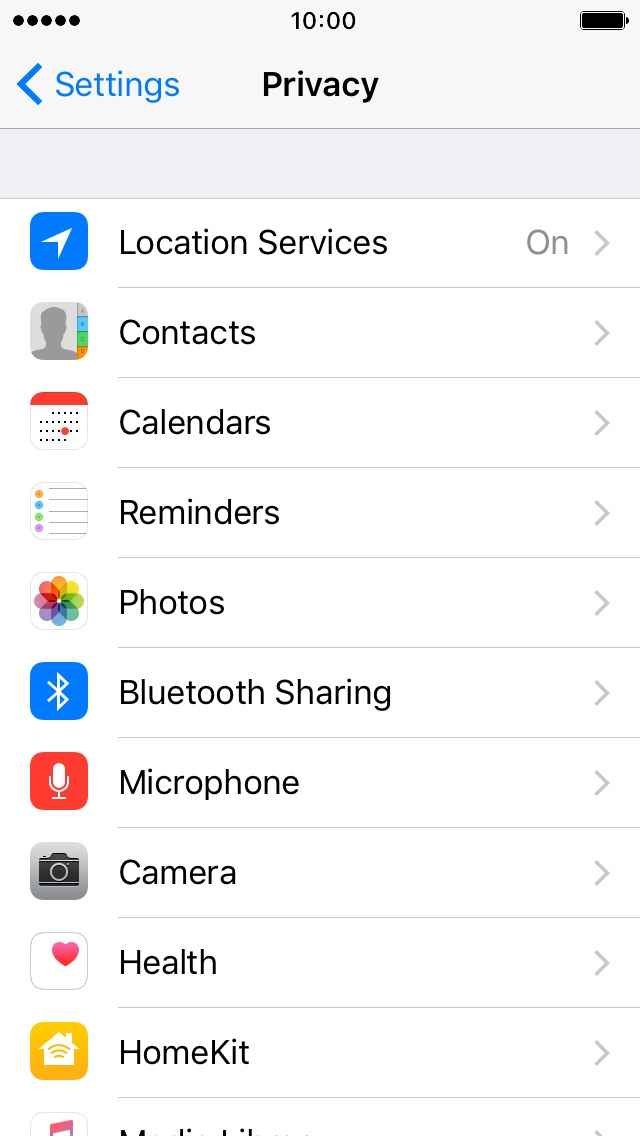
Task: Open Bluetooth Sharing
Action: point(320,692)
